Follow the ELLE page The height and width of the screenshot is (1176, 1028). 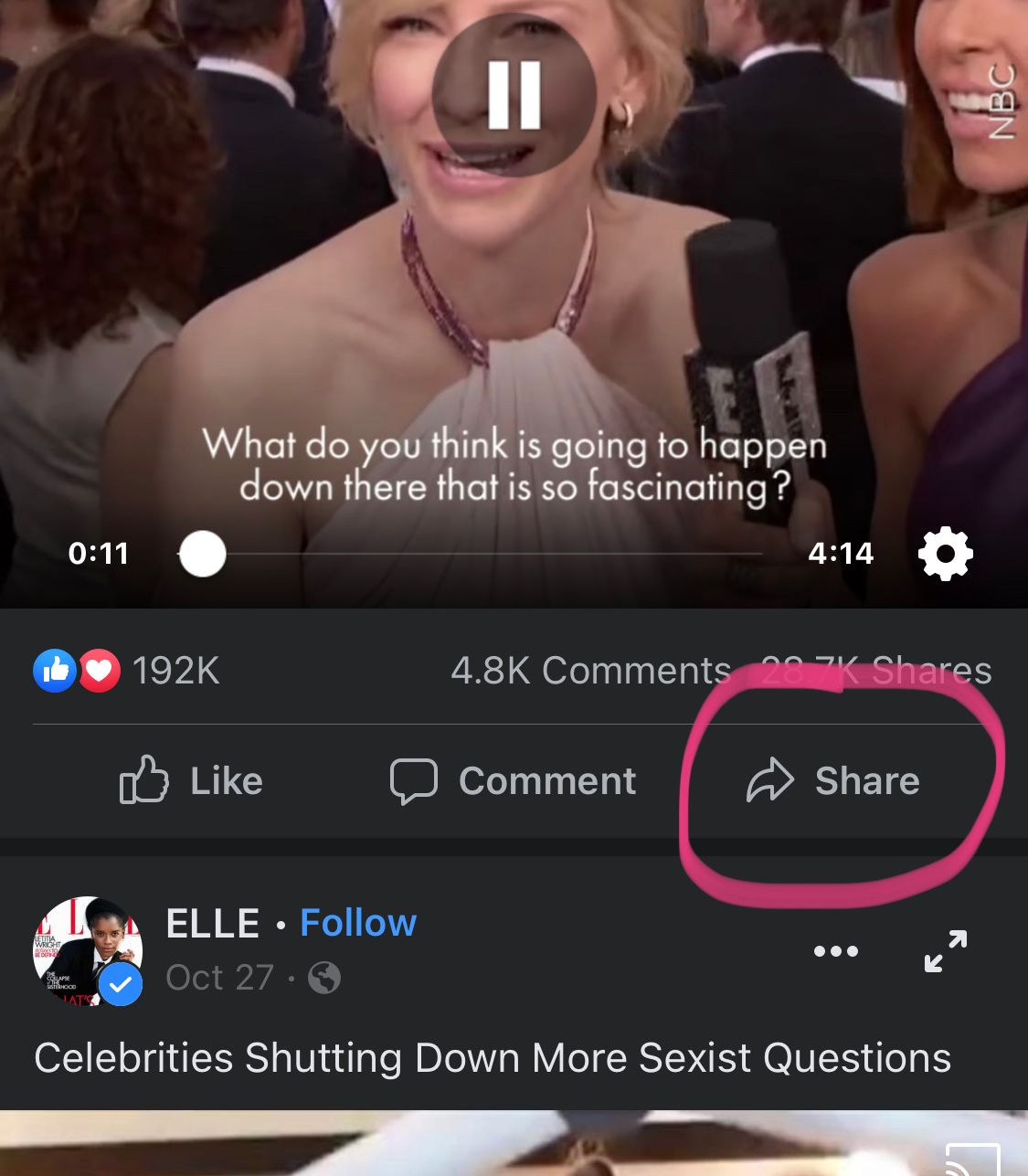coord(358,923)
